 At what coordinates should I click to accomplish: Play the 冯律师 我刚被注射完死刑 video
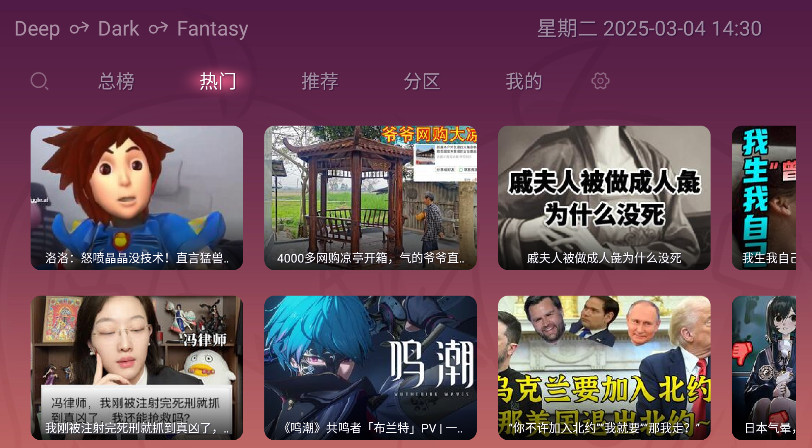(137, 367)
